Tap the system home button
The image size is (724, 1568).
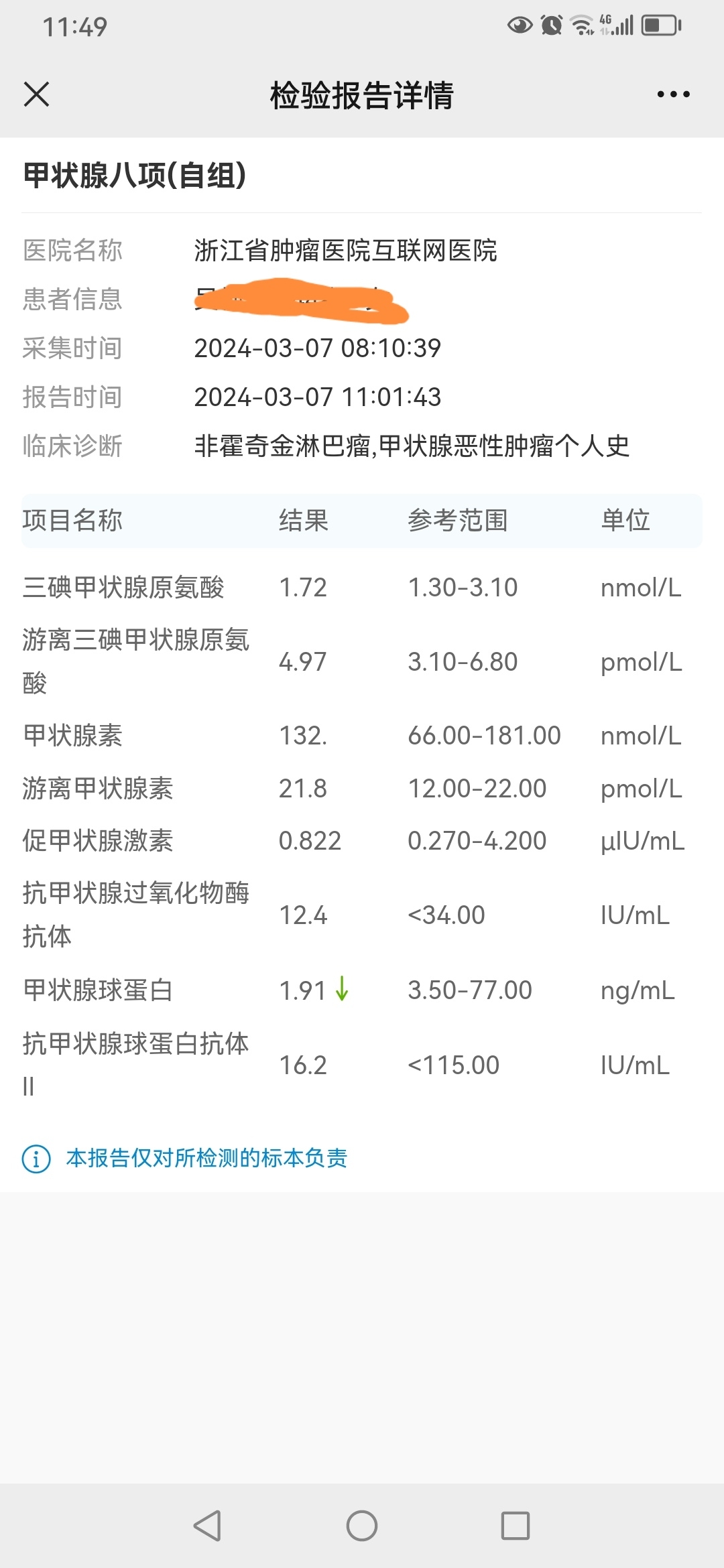point(362,1526)
